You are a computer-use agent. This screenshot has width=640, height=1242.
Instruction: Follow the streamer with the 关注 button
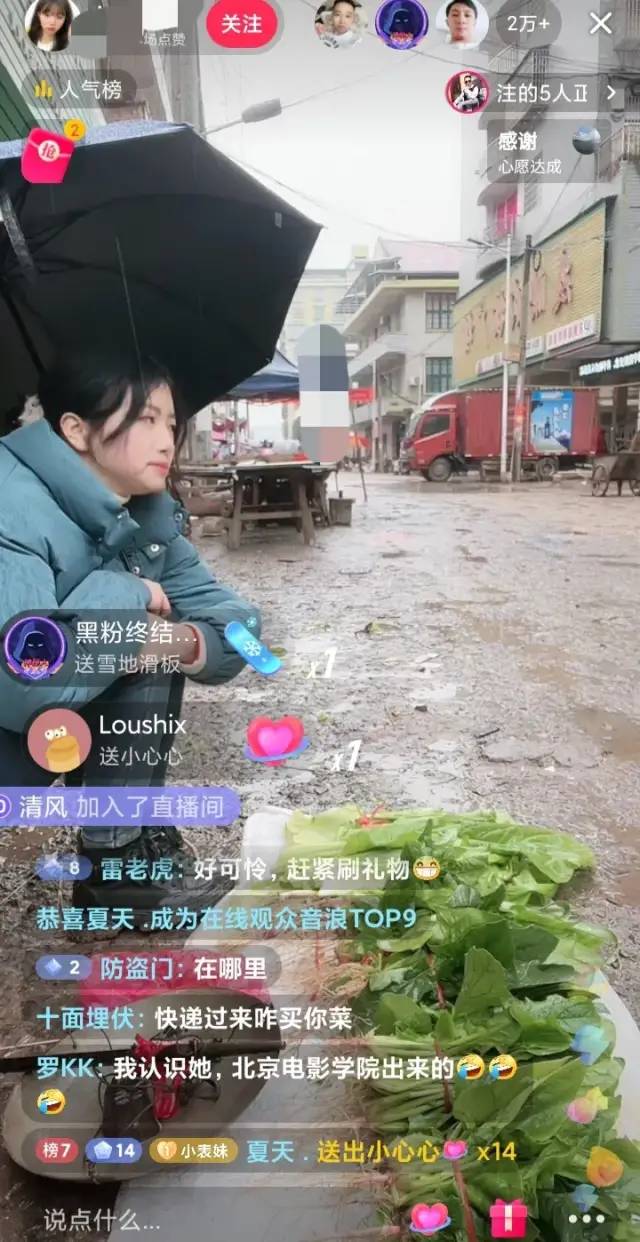[241, 23]
